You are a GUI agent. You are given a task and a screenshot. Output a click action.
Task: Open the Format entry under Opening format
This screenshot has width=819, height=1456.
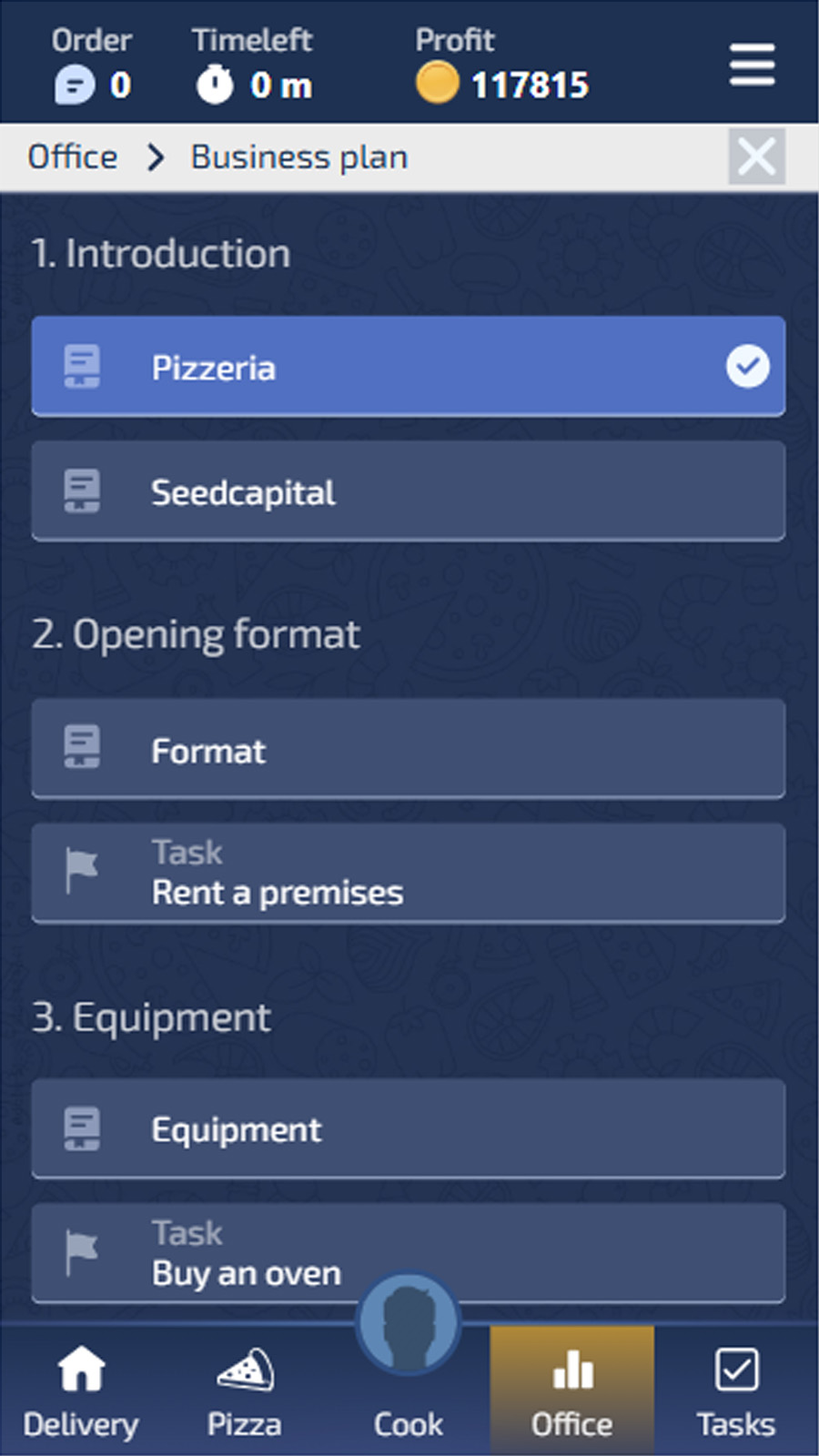[408, 749]
